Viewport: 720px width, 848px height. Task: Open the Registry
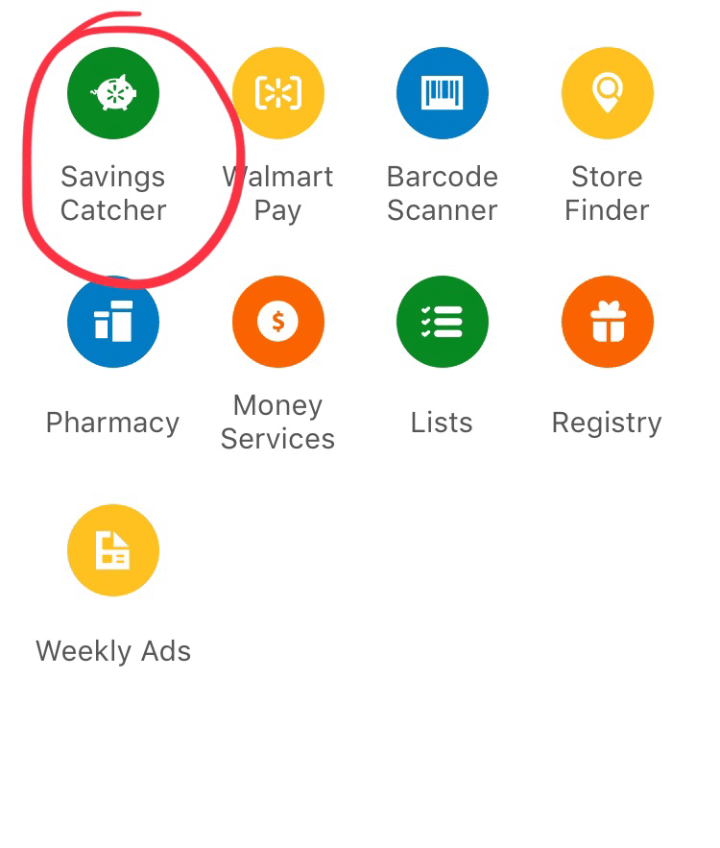(607, 322)
